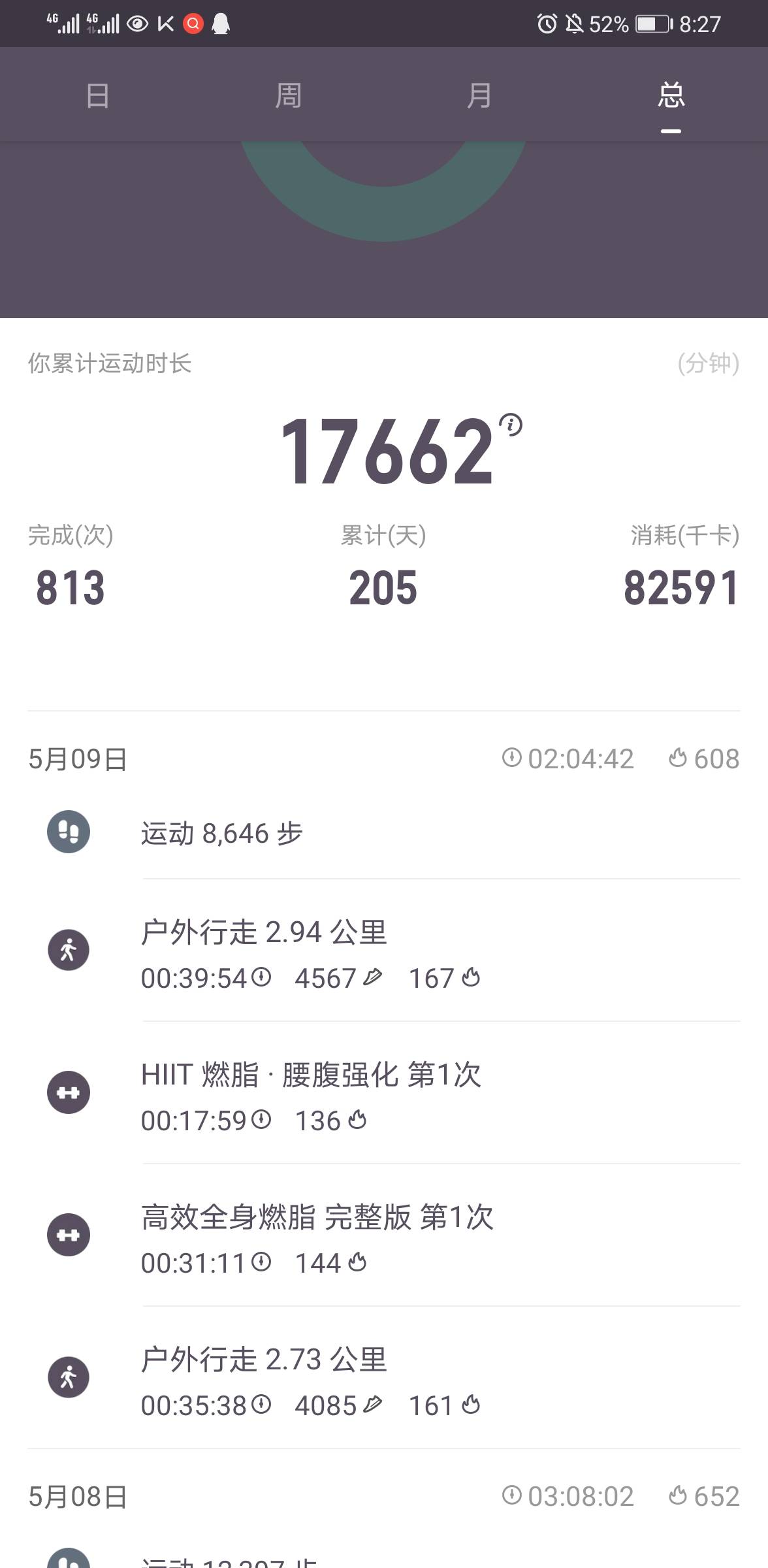Tap the clock icon next to 02:04:42

(x=512, y=759)
